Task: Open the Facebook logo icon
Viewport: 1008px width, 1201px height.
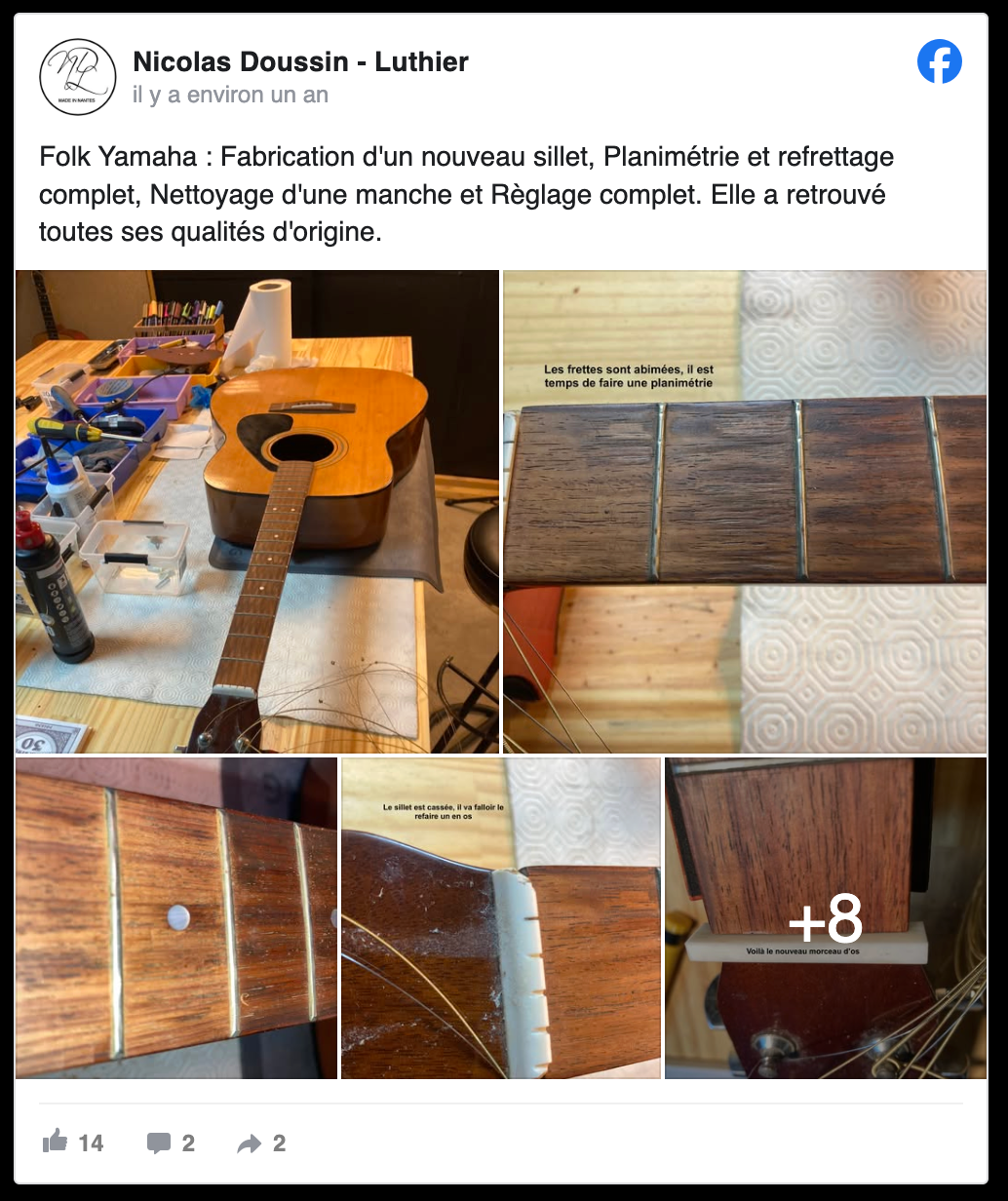Action: [939, 62]
